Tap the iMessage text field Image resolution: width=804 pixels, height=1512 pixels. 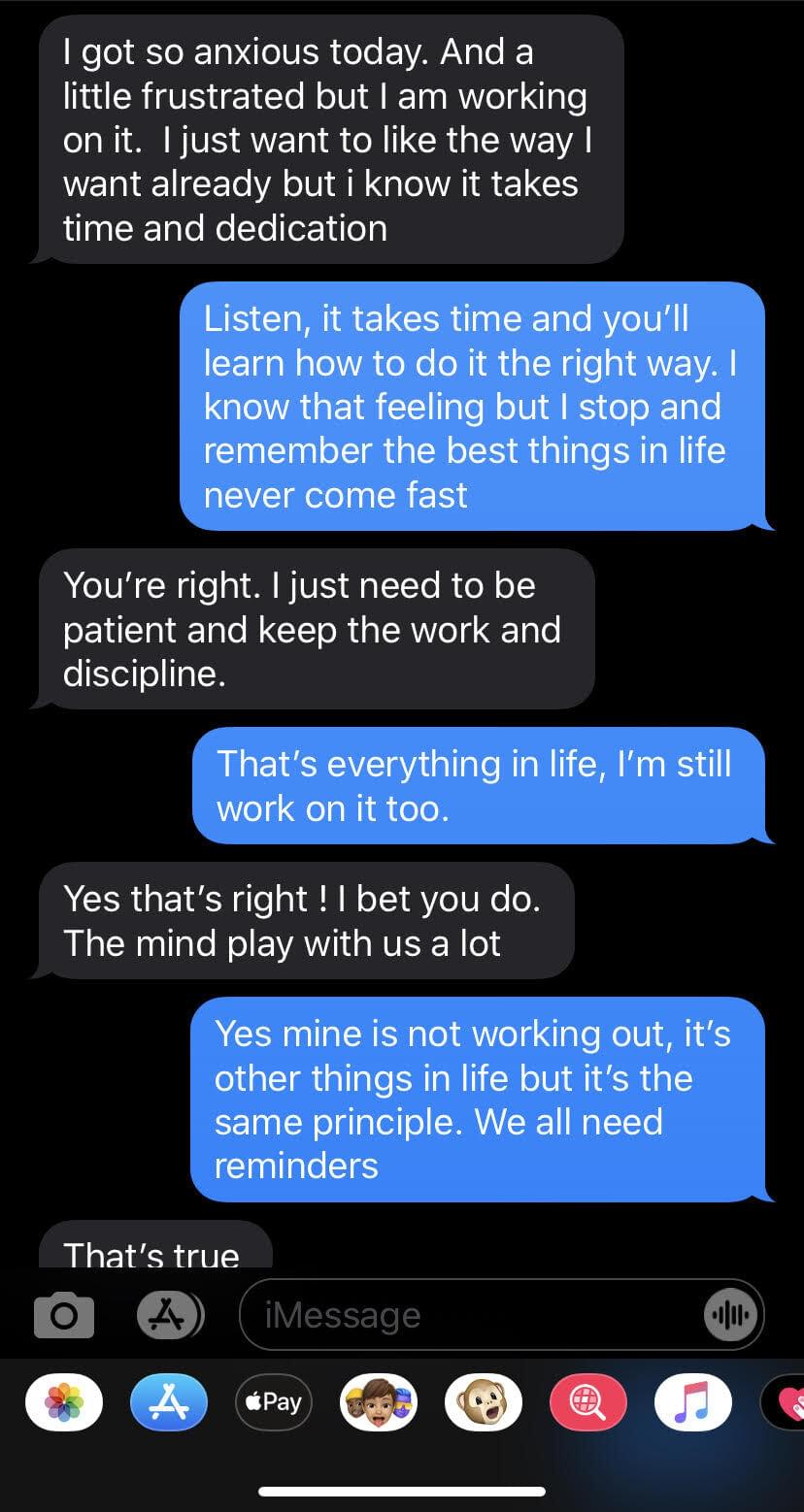click(466, 1315)
